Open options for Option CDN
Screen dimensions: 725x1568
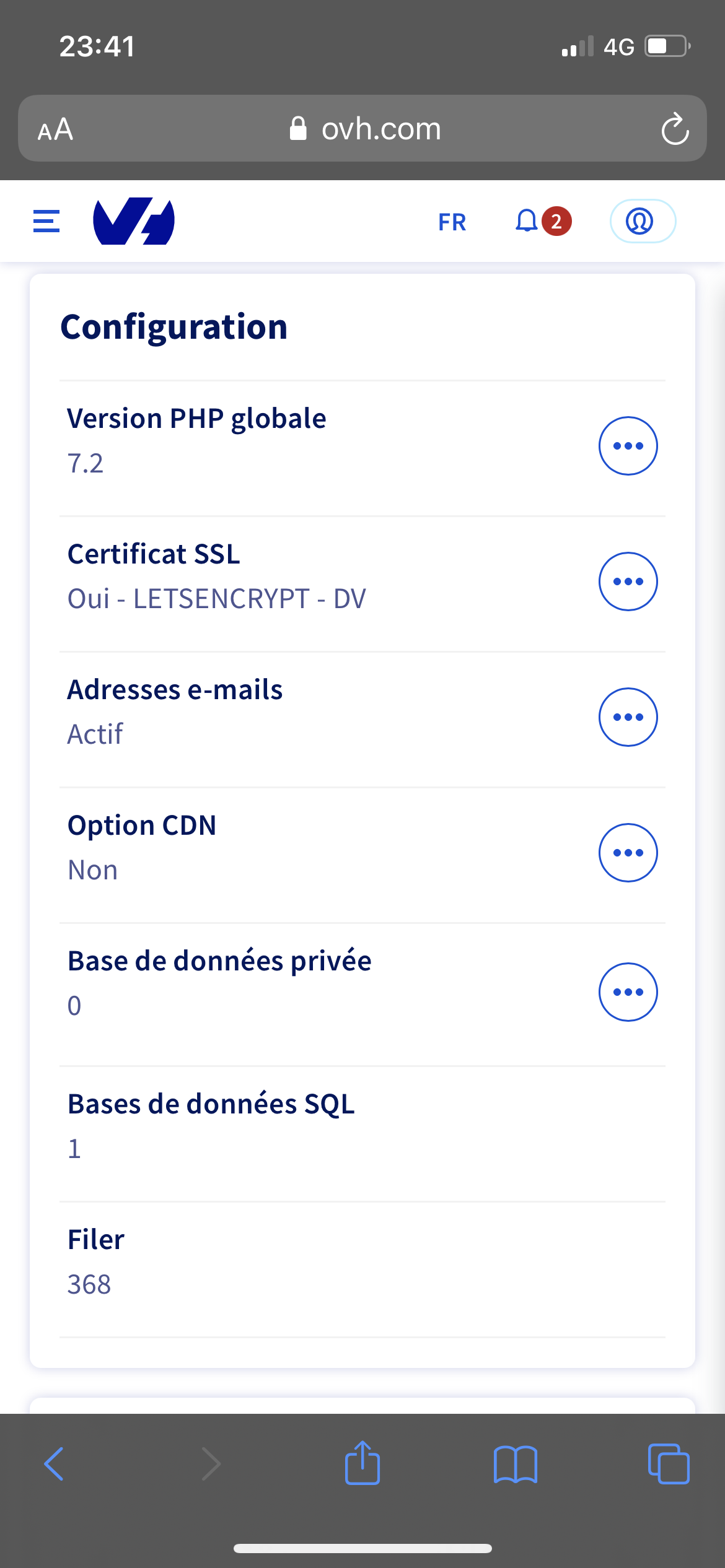(x=628, y=853)
